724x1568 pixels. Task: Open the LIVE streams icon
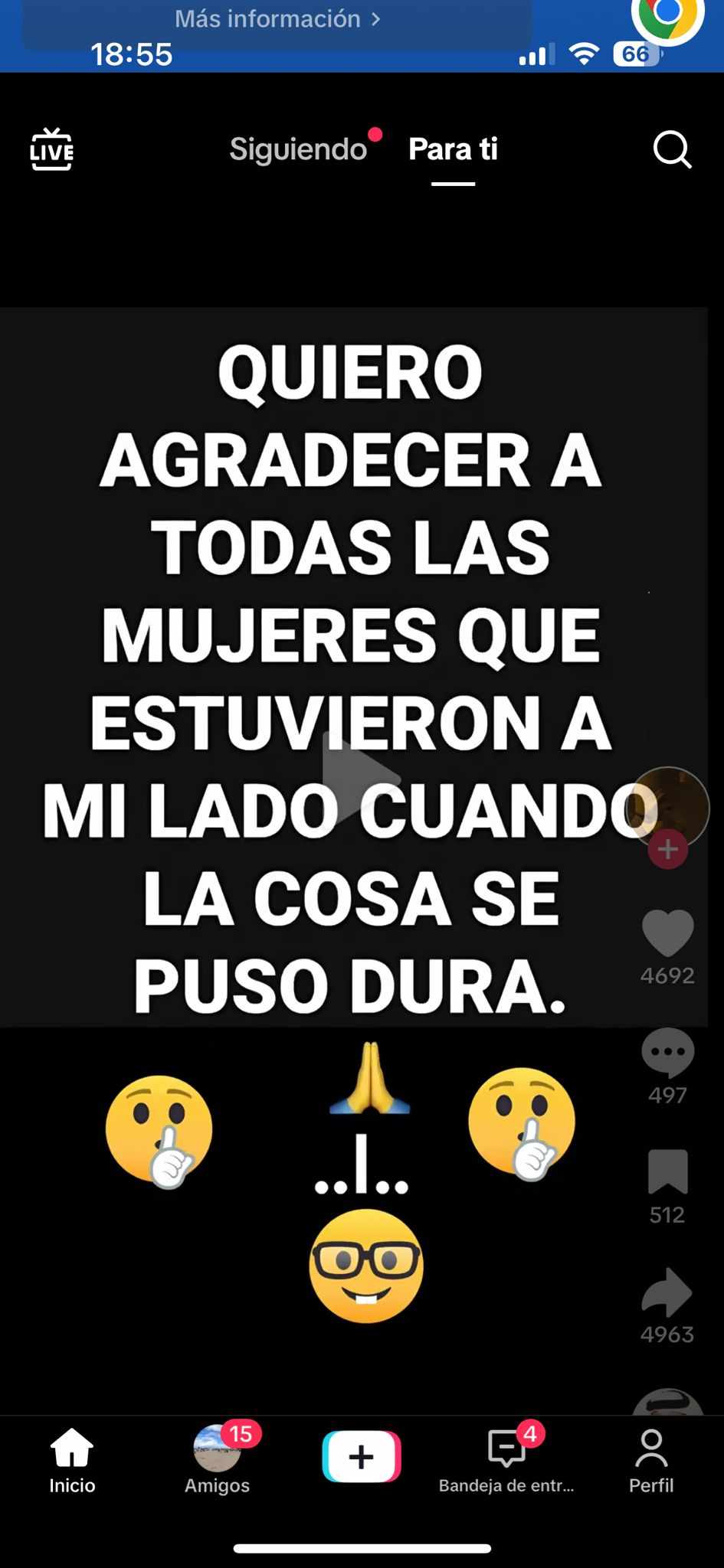51,149
